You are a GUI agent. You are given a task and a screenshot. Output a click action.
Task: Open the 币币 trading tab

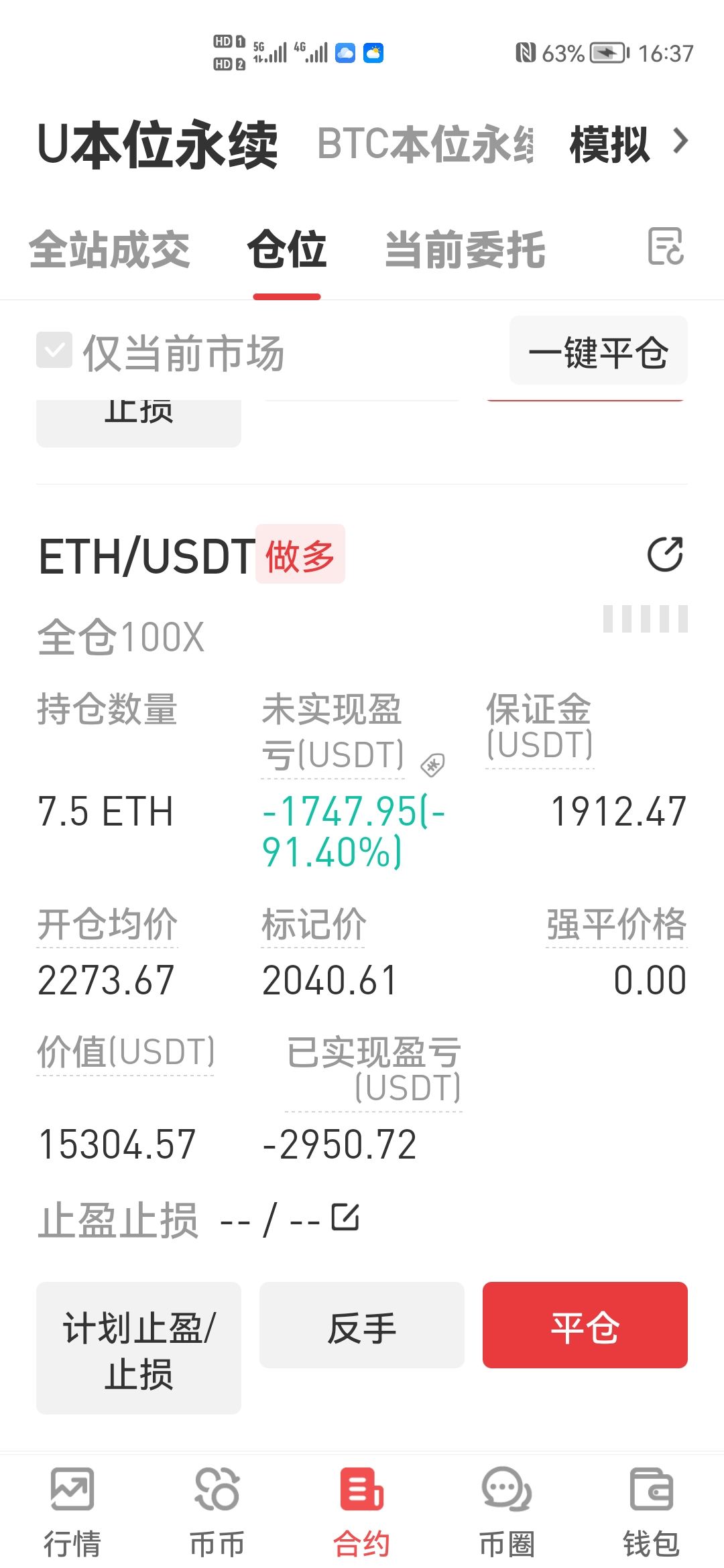pos(217,1512)
